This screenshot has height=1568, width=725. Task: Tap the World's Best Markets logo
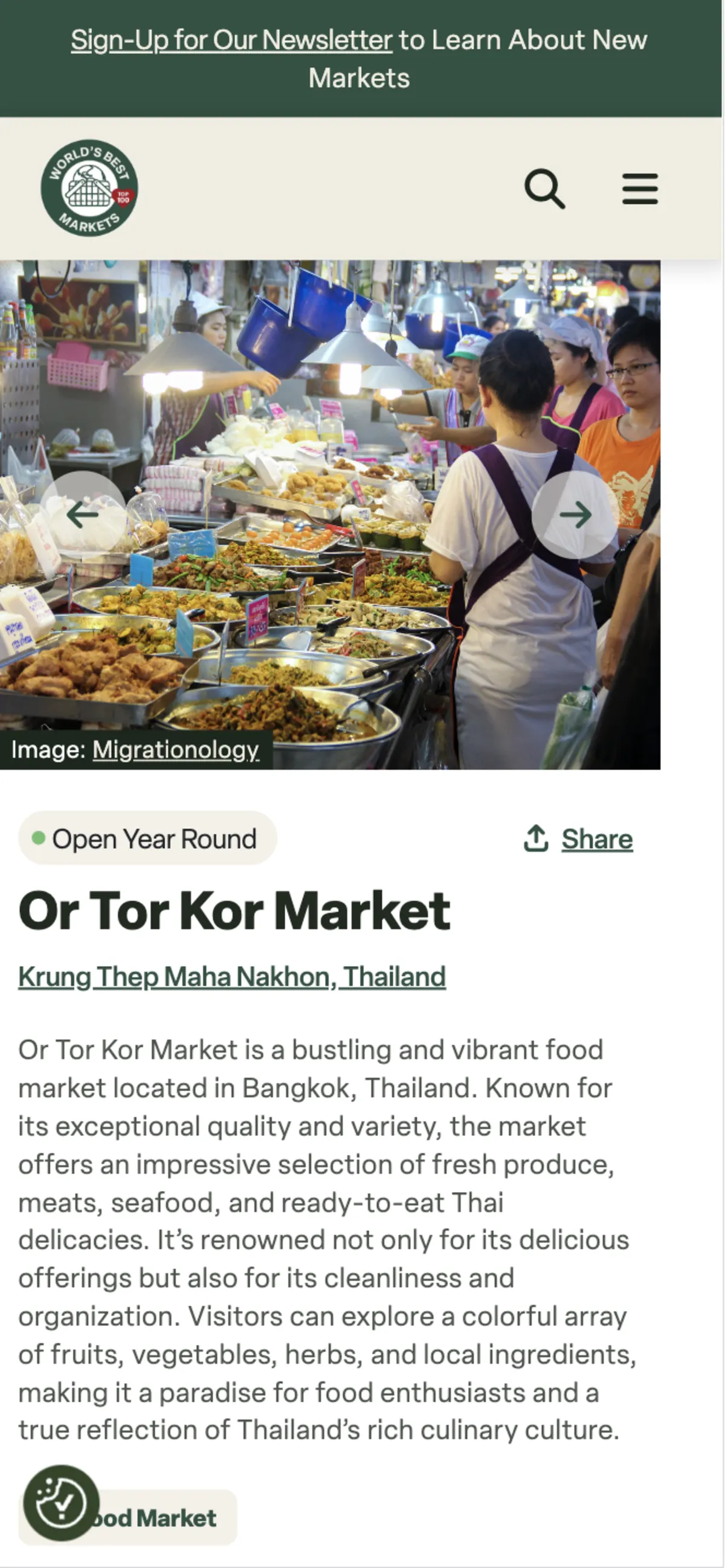(x=89, y=188)
